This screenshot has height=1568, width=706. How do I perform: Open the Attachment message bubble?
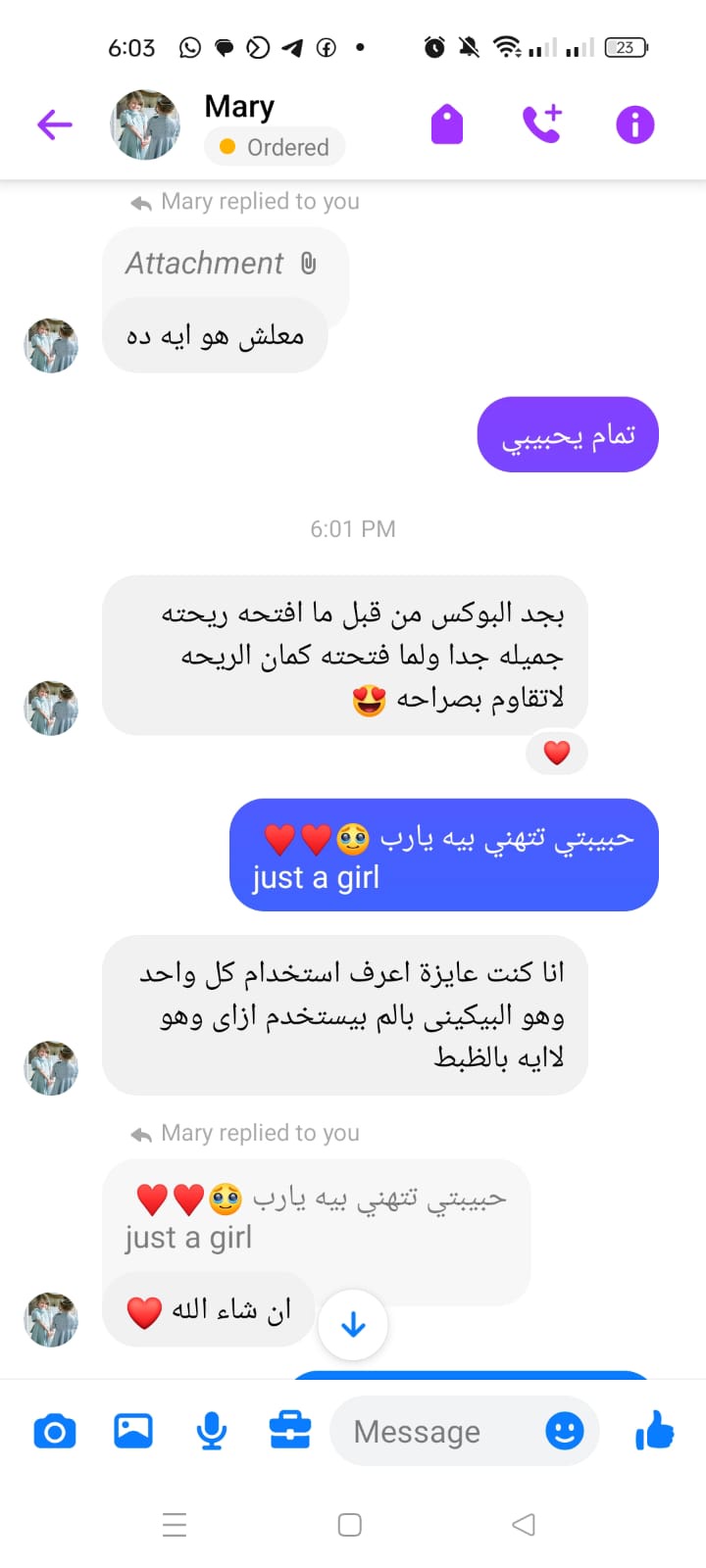click(226, 263)
